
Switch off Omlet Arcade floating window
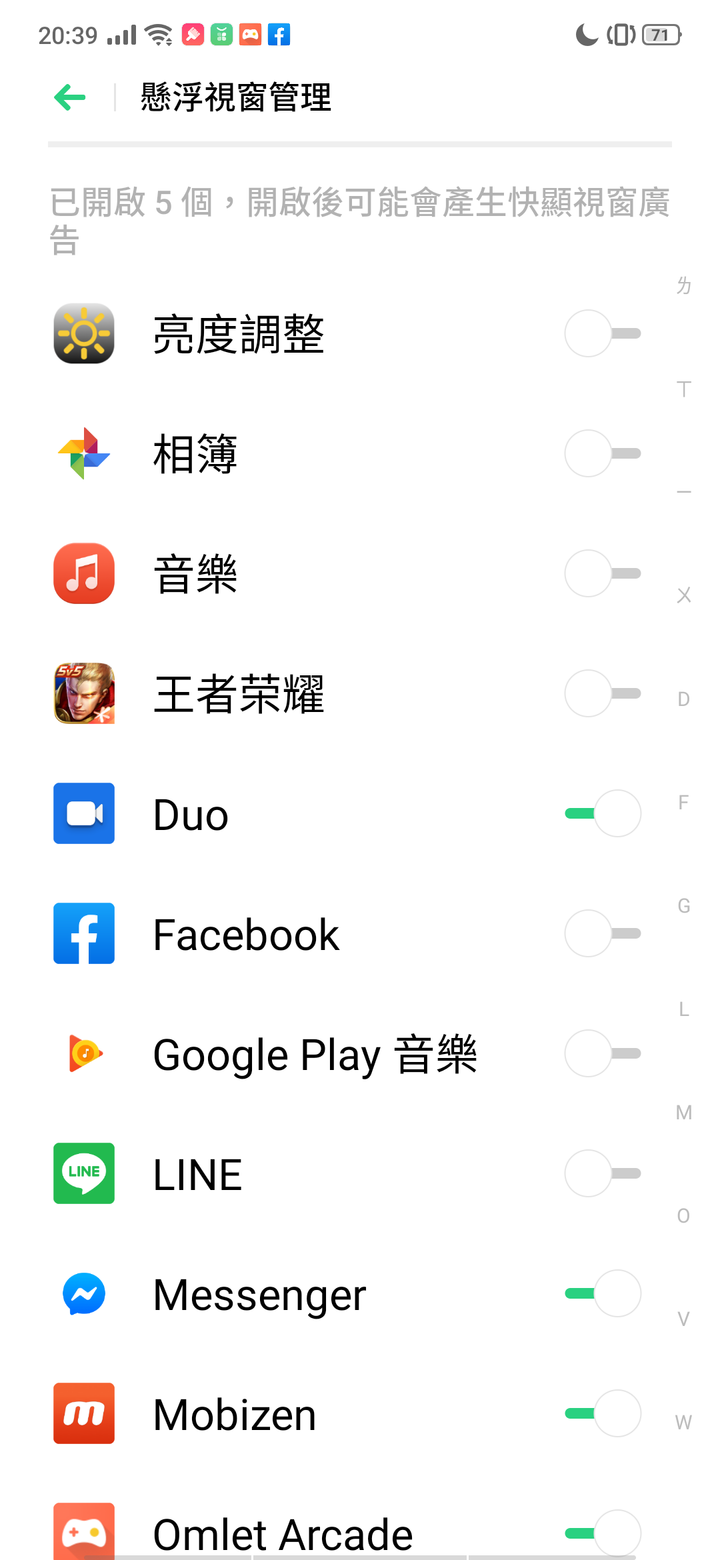pos(602,1532)
